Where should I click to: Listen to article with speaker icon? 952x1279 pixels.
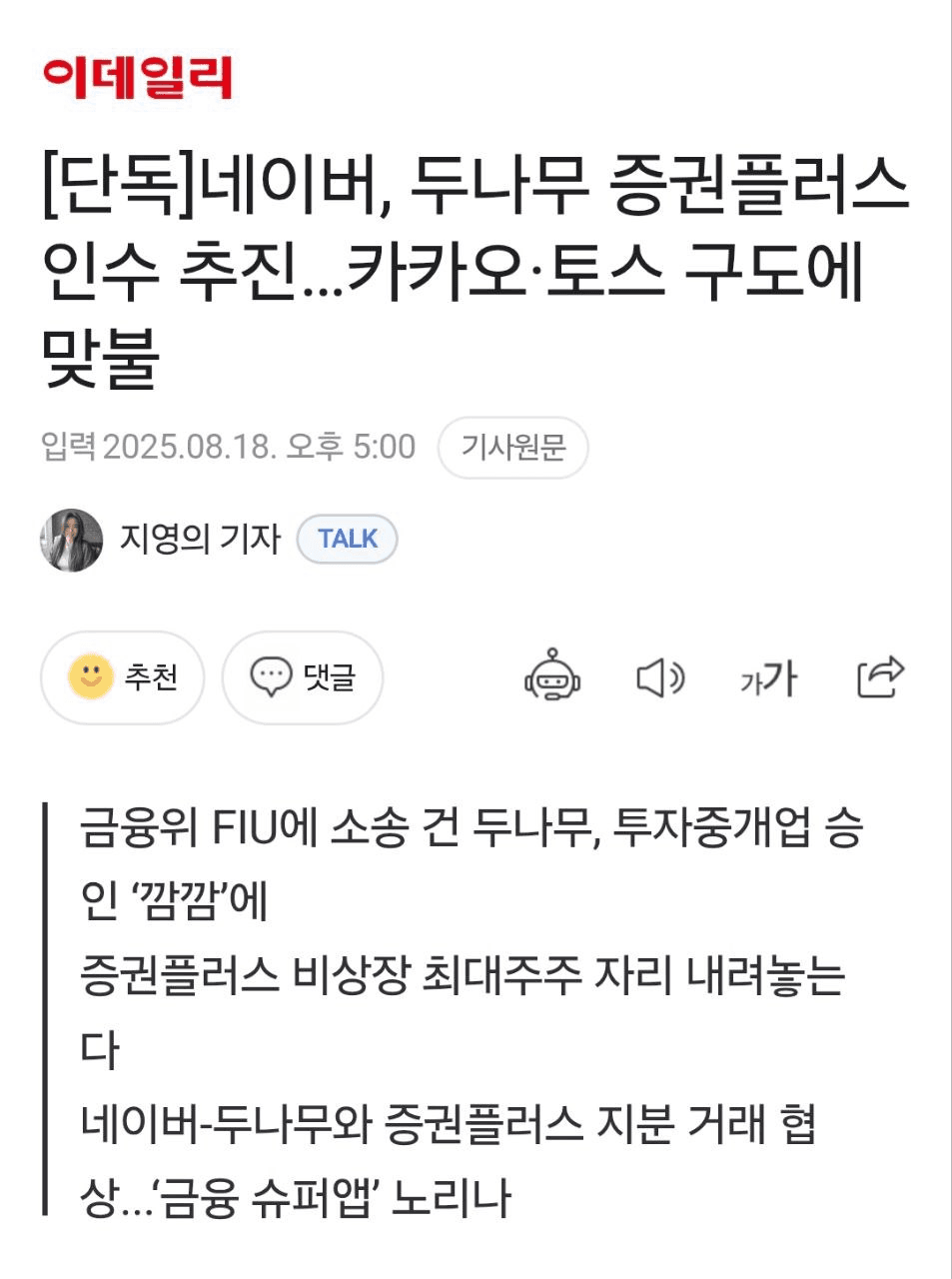660,678
